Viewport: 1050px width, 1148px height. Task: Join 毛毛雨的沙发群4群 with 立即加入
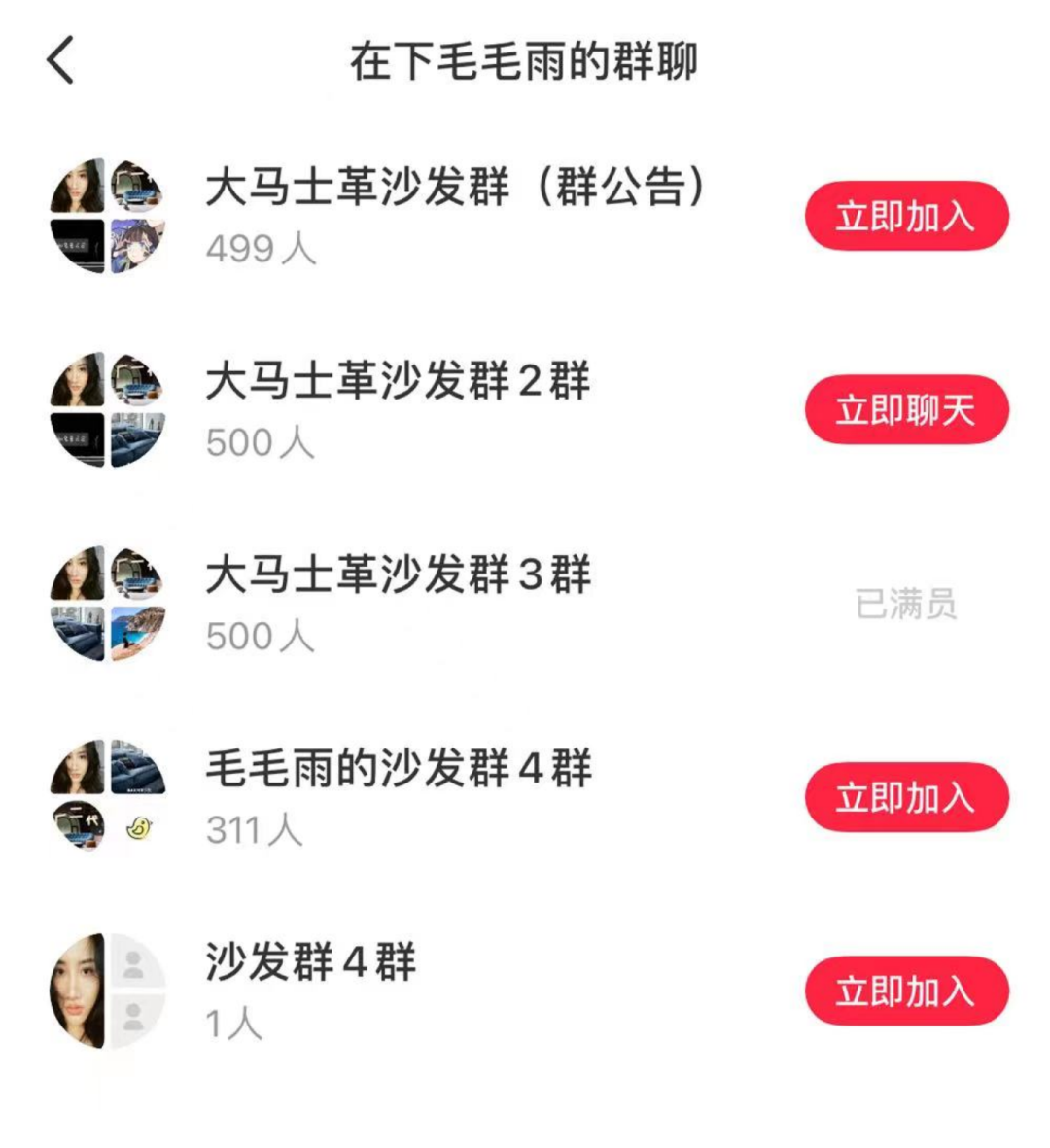coord(906,798)
